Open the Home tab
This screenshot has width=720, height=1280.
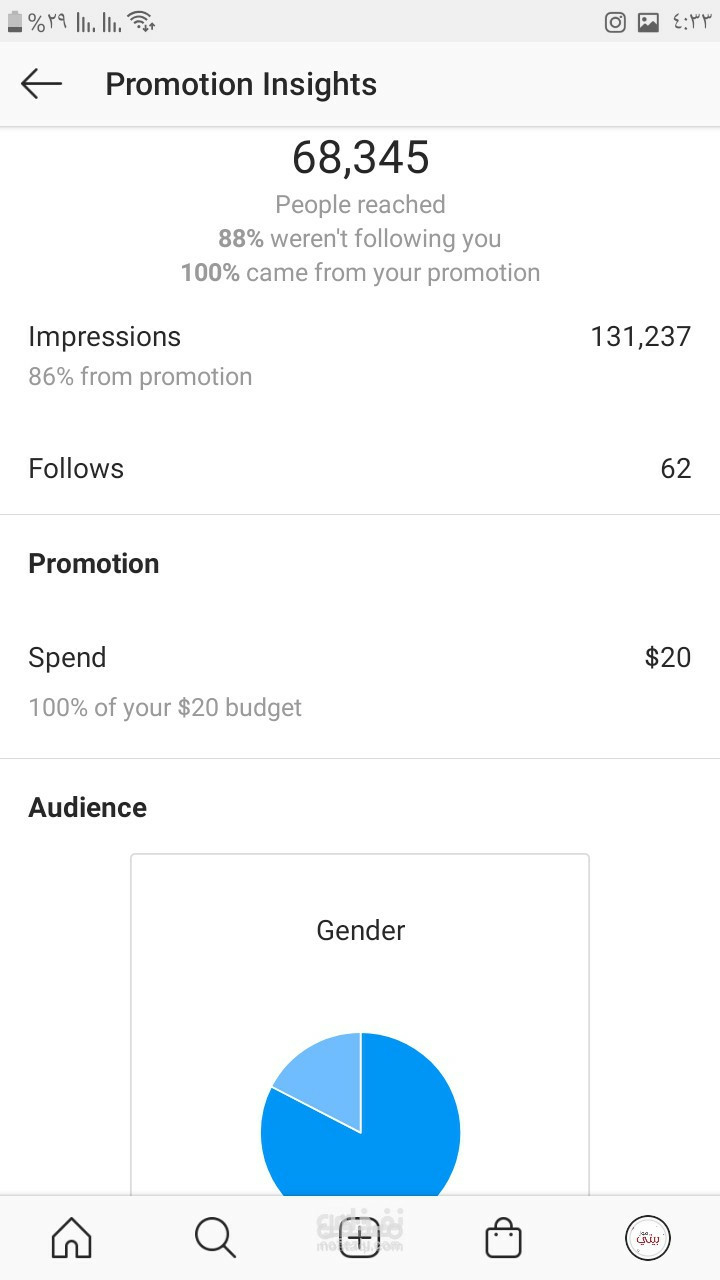71,1238
